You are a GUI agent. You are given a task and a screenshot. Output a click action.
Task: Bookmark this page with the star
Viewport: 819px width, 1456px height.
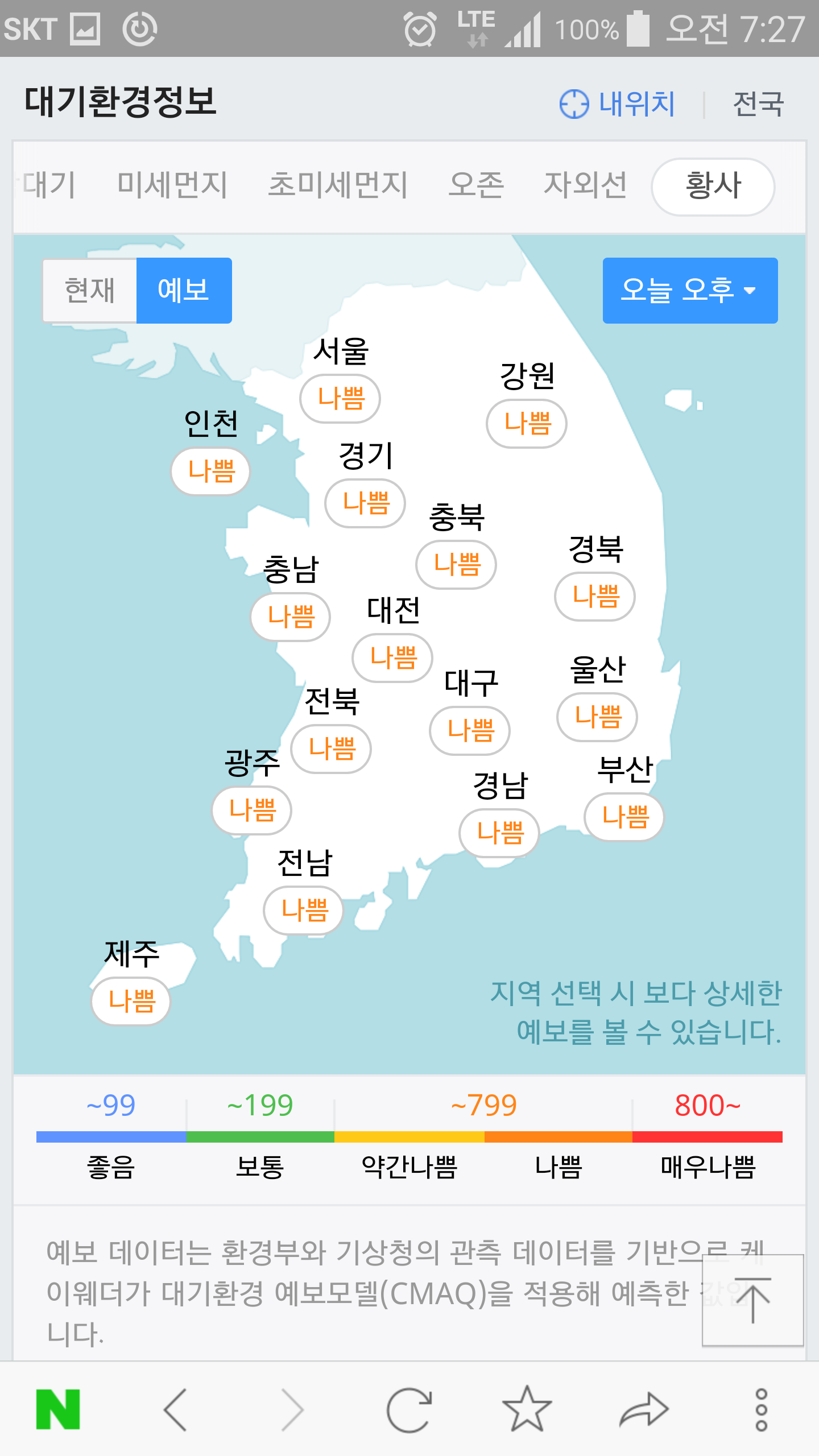point(527,1409)
